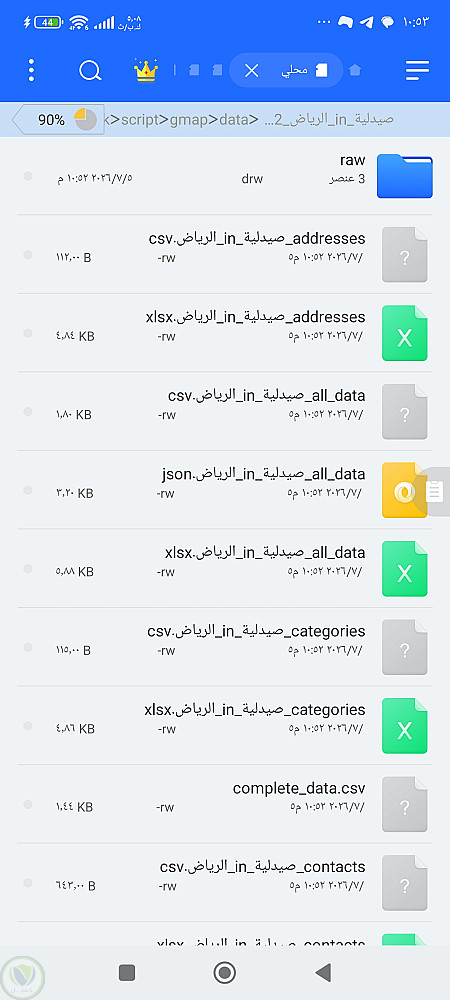The height and width of the screenshot is (1000, 450).
Task: Open the three-dot overflow menu
Action: pos(31,70)
